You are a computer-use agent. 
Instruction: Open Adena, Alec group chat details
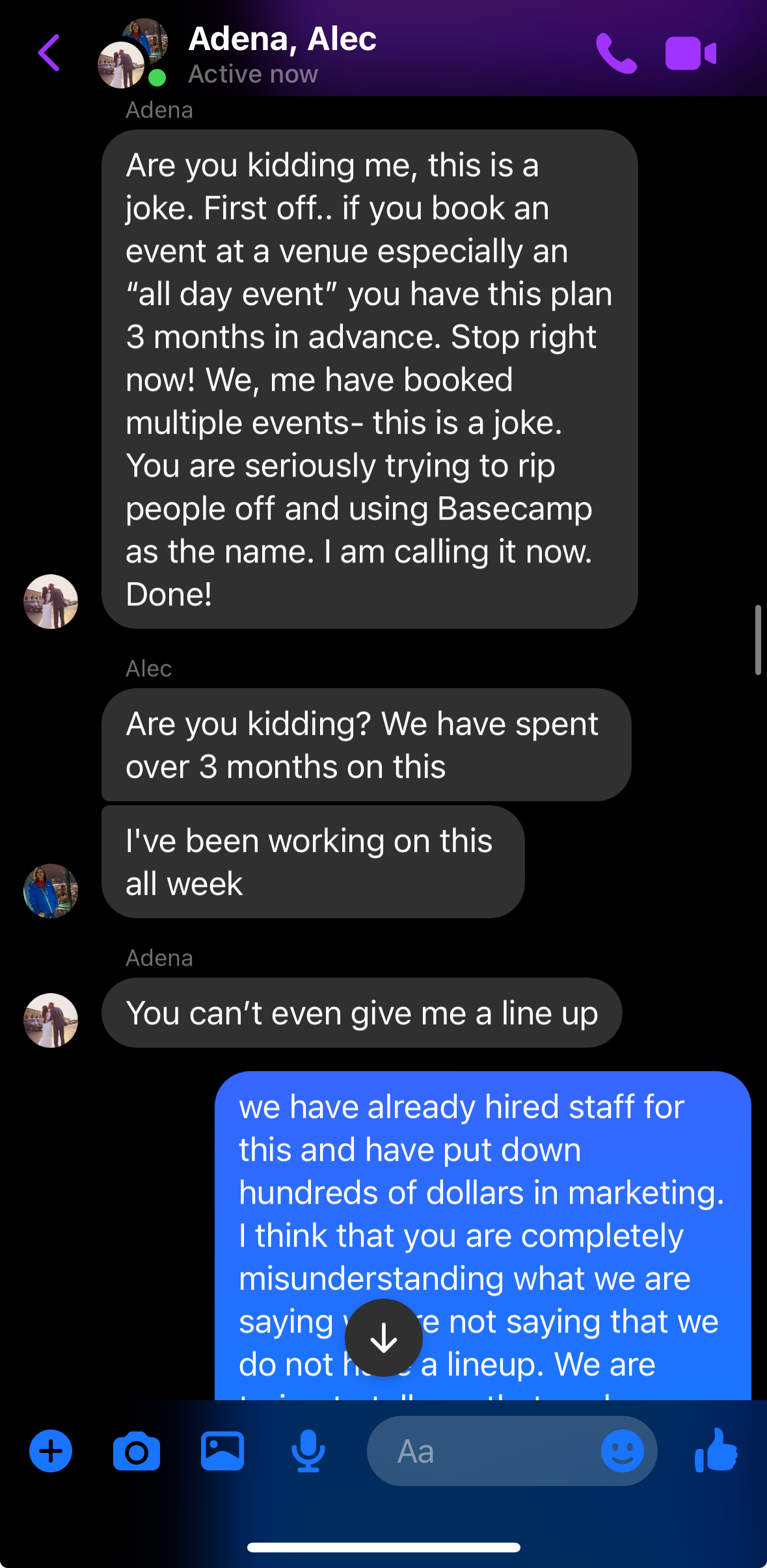point(282,54)
